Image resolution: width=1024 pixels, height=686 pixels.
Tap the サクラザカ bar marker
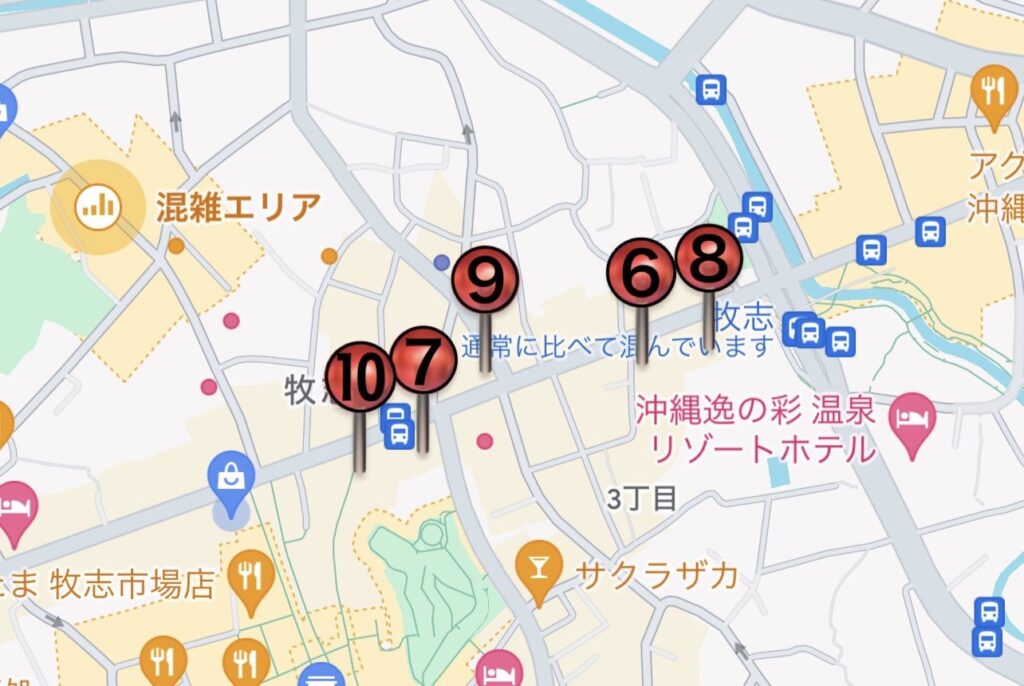coord(539,571)
